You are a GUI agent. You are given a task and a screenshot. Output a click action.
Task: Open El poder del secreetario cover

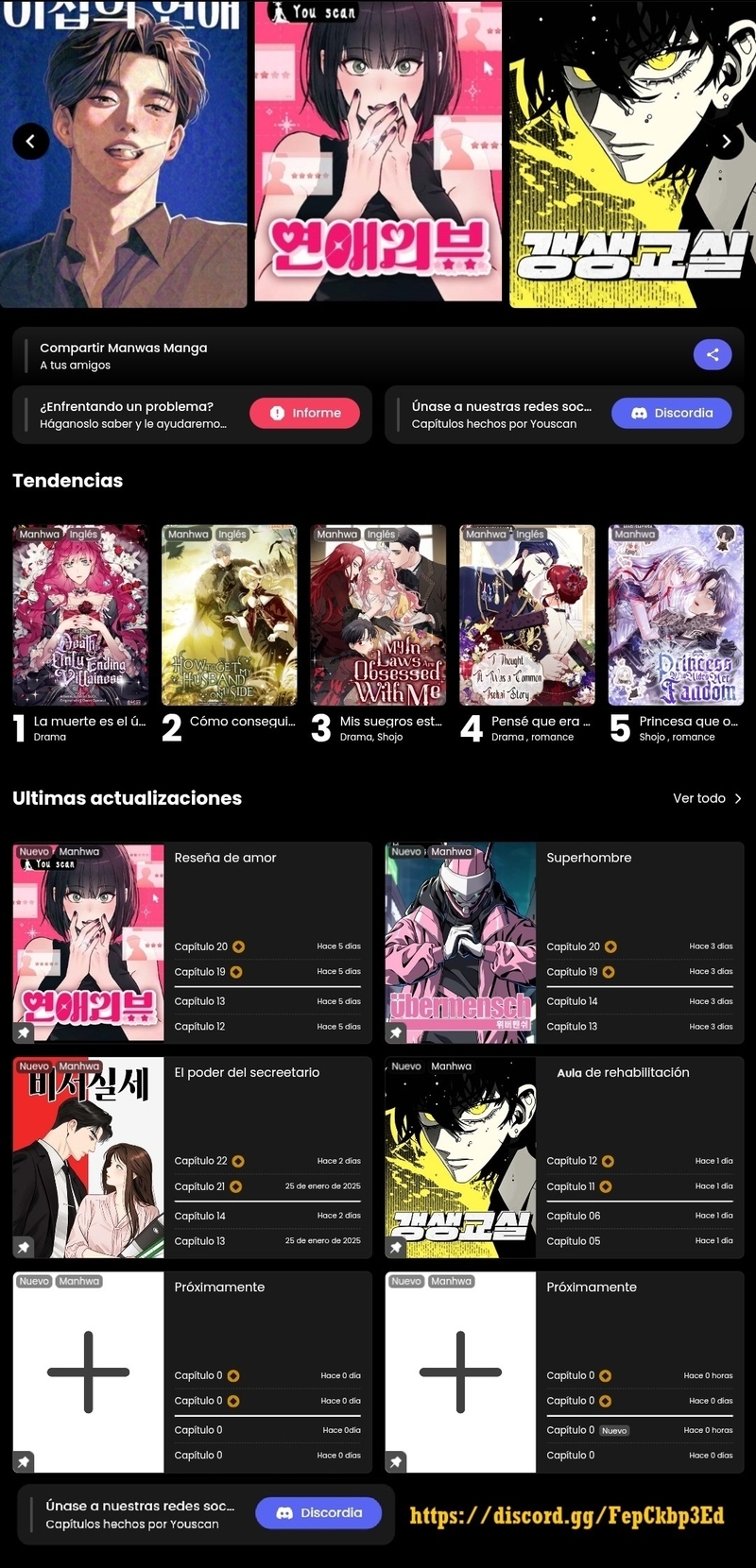pos(88,1157)
